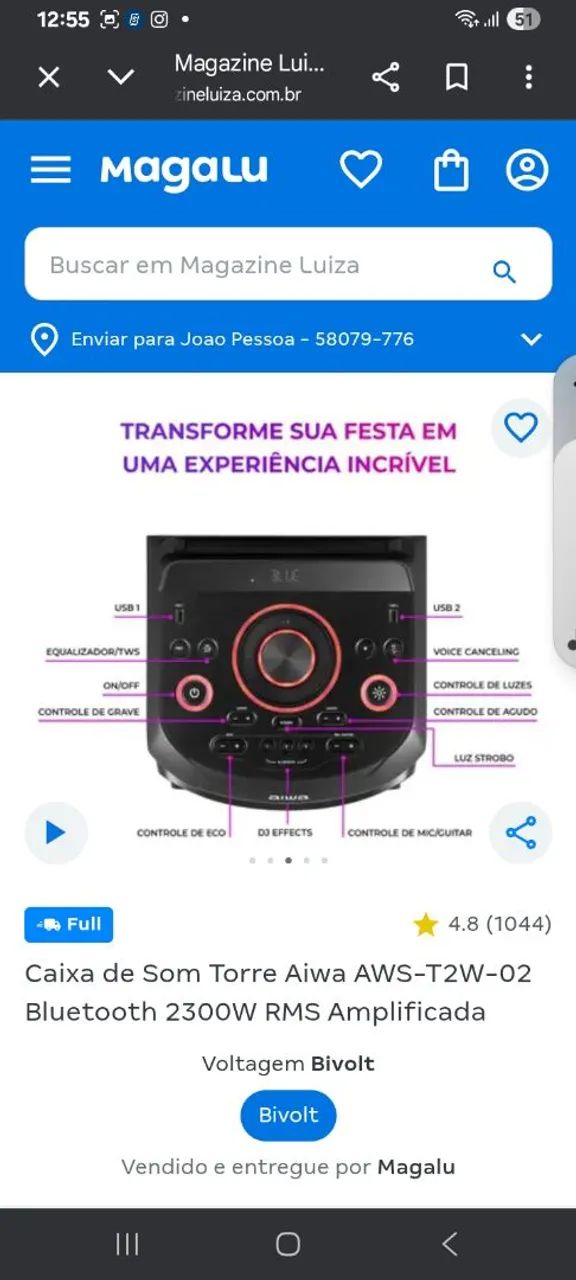The height and width of the screenshot is (1280, 576).
Task: Select the Bivolt voltage option
Action: point(288,1115)
